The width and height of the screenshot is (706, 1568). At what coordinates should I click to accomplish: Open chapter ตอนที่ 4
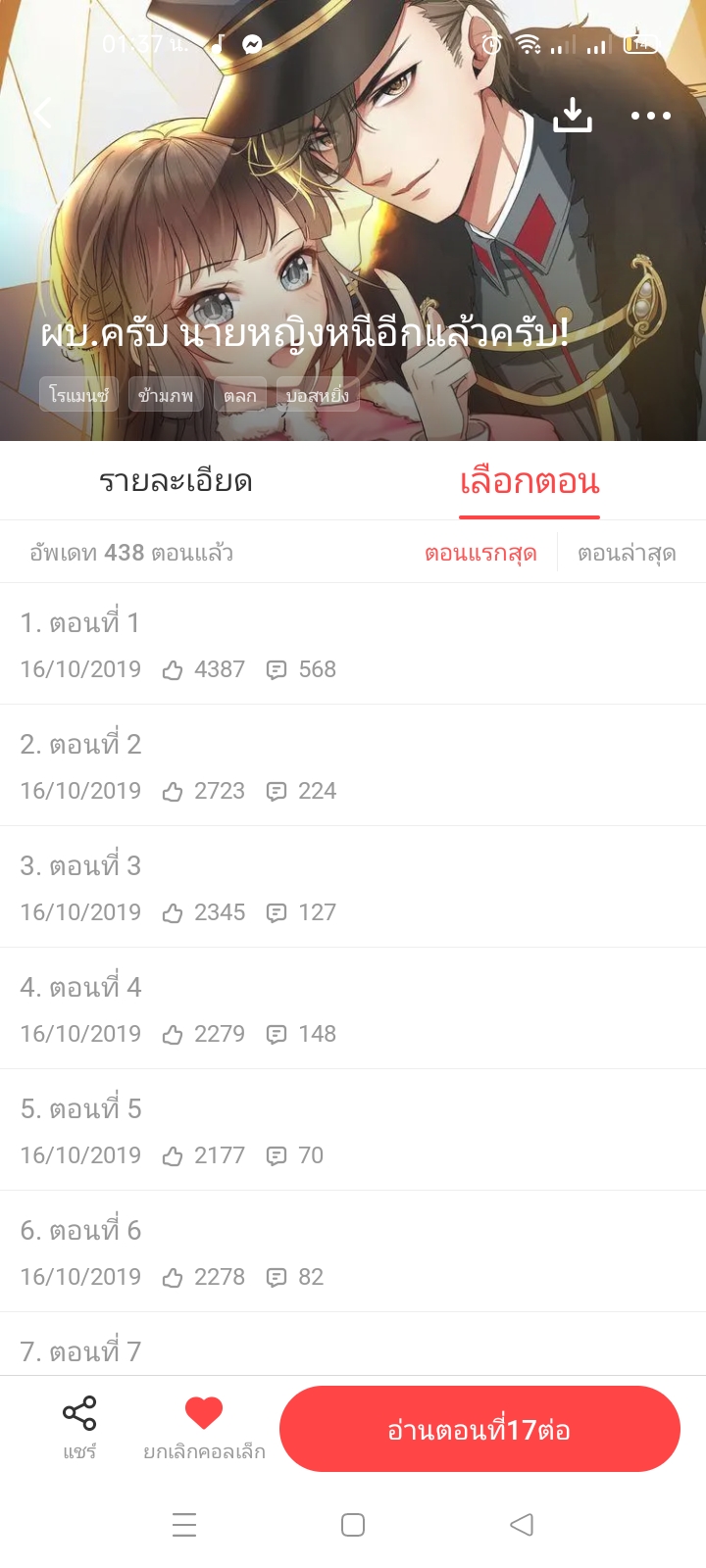[353, 1008]
